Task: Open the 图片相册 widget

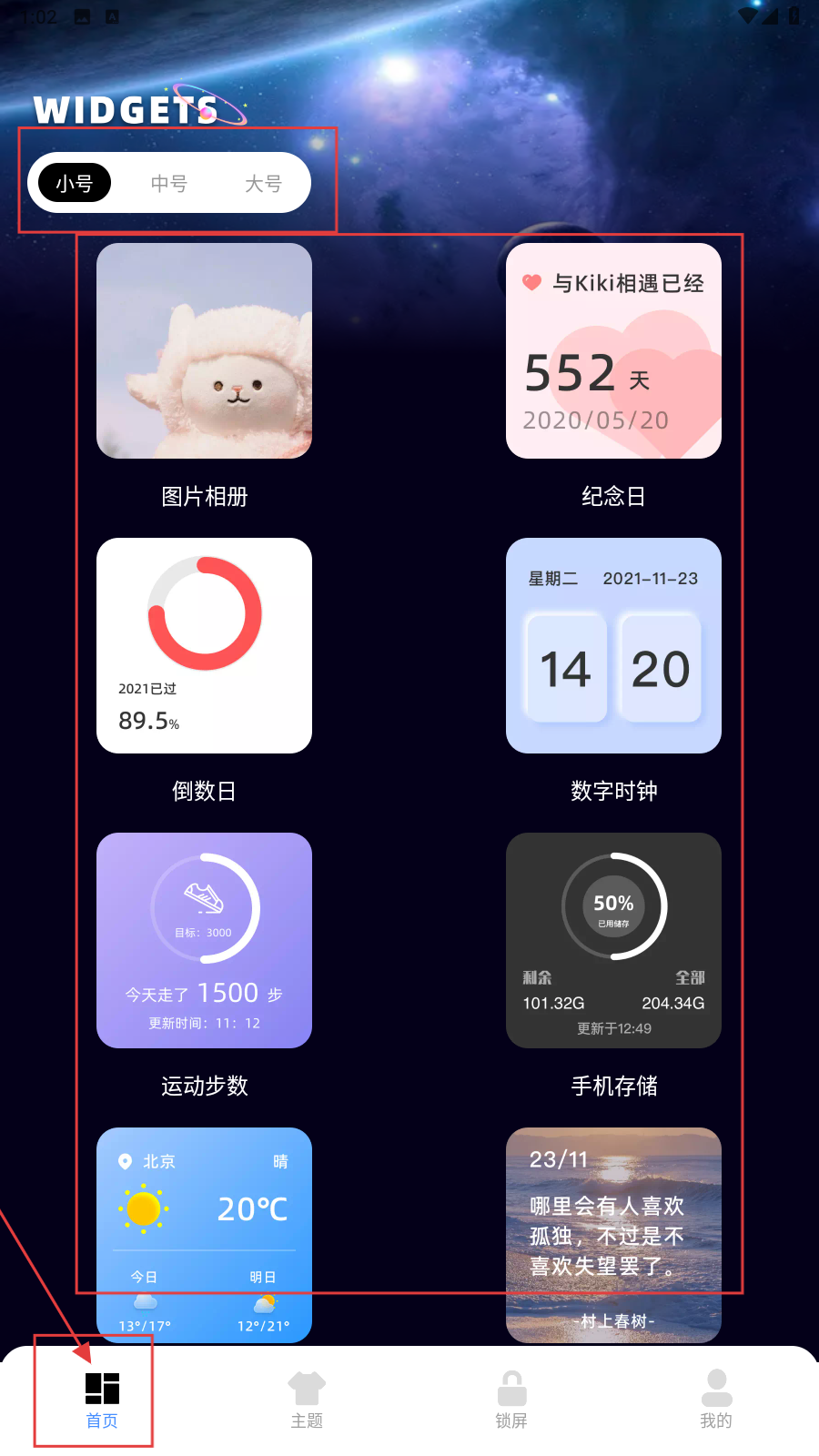Action: pyautogui.click(x=204, y=351)
